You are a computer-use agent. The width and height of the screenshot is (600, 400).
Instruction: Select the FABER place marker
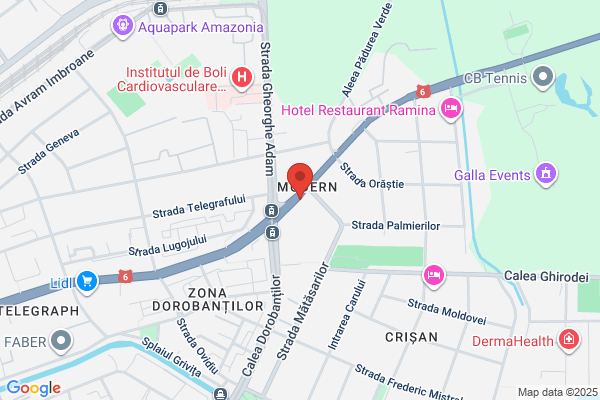click(x=61, y=341)
